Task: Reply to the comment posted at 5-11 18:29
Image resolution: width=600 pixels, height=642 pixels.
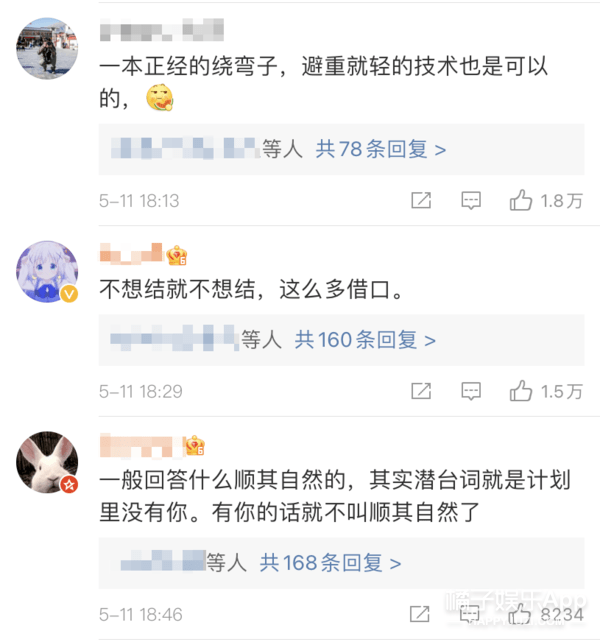Action: pos(471,391)
